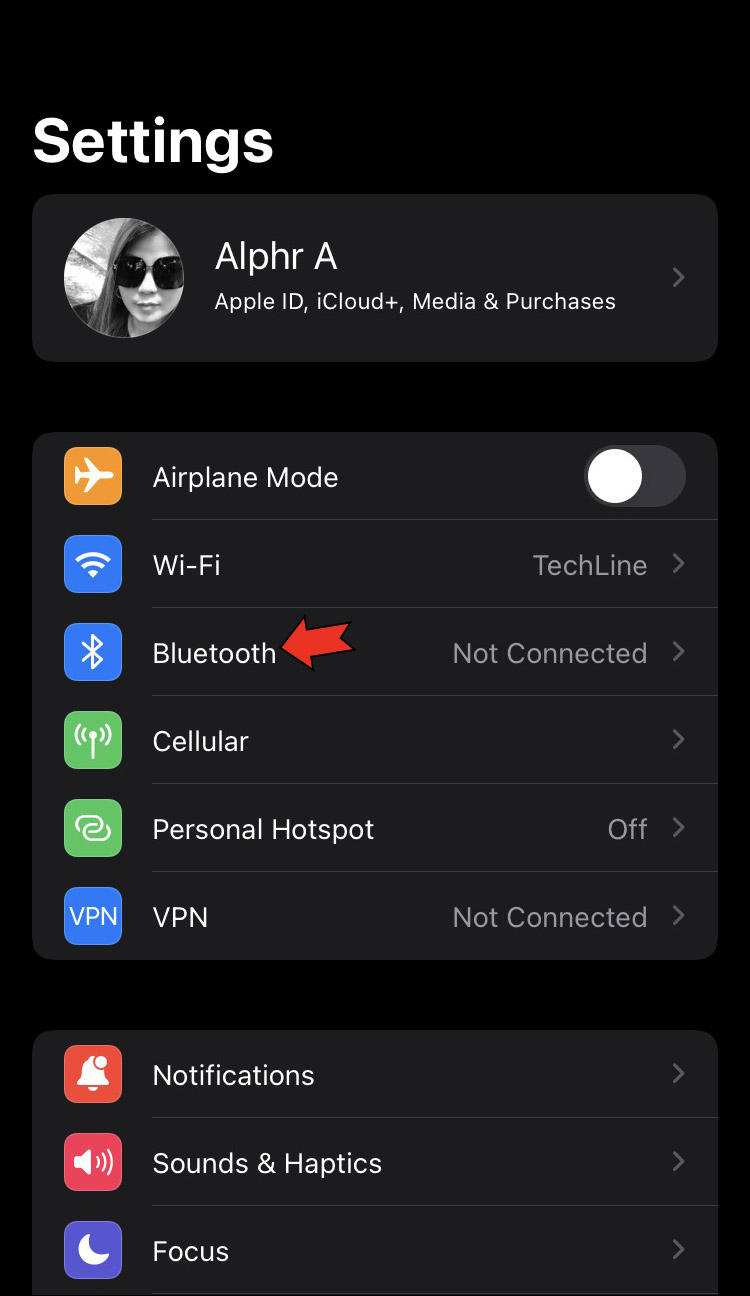This screenshot has height=1296, width=750.
Task: Open the Alphr A Apple ID profile
Action: point(375,277)
